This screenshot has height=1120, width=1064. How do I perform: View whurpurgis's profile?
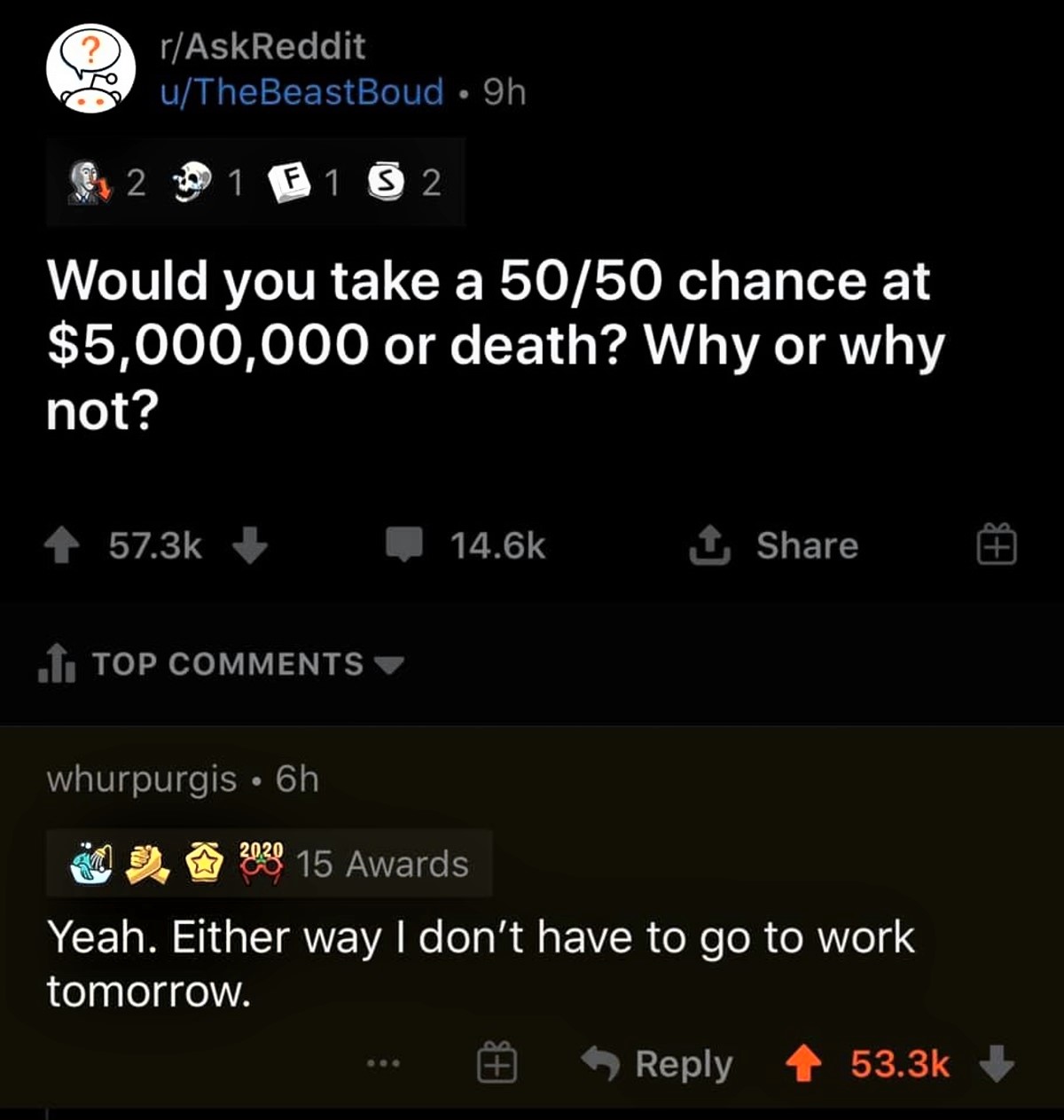[141, 779]
